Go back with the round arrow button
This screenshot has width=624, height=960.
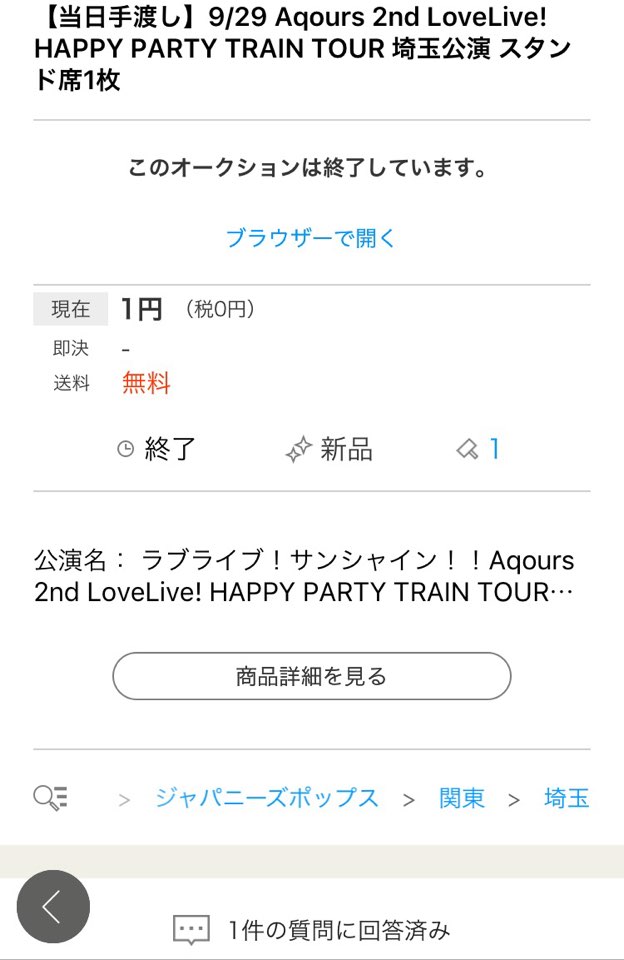tap(53, 907)
